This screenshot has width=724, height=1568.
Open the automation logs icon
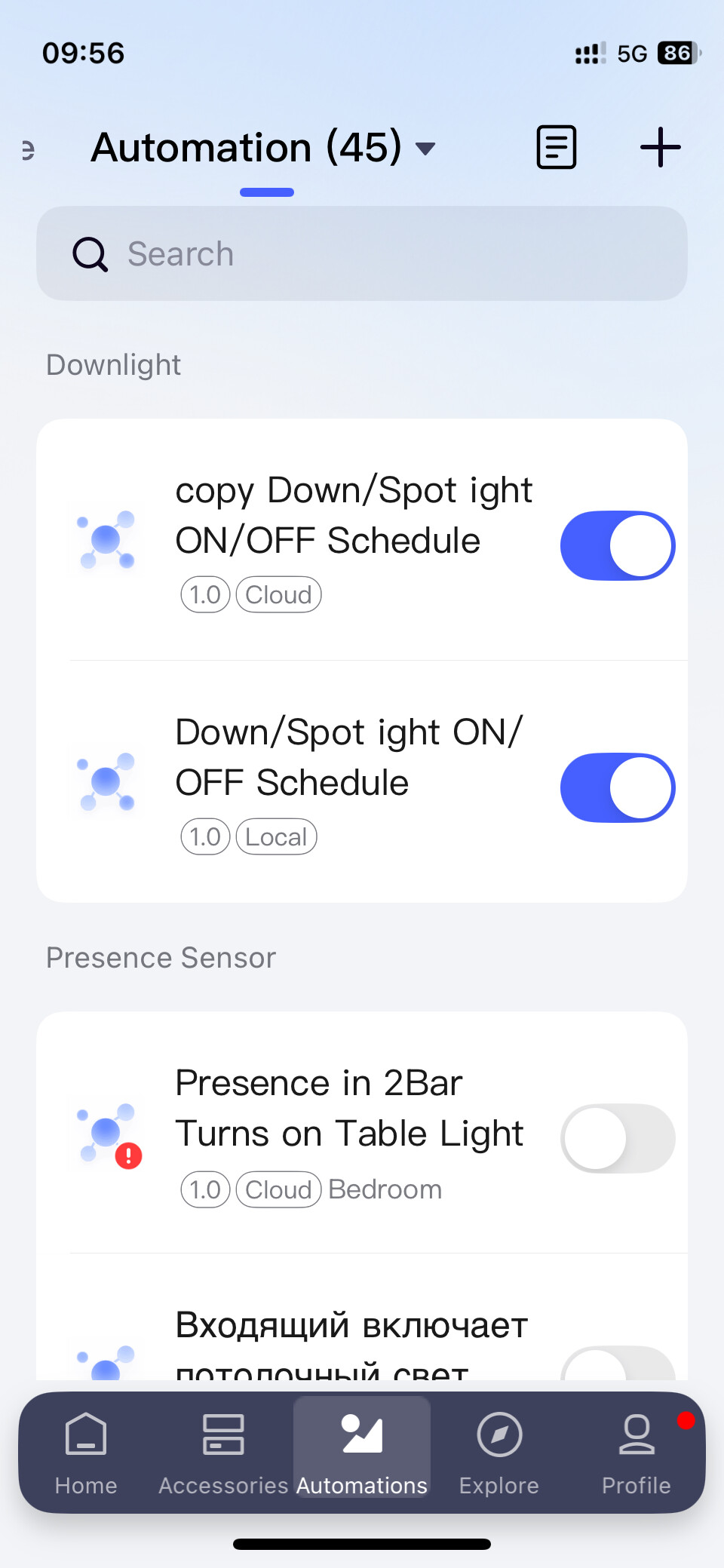pos(557,147)
